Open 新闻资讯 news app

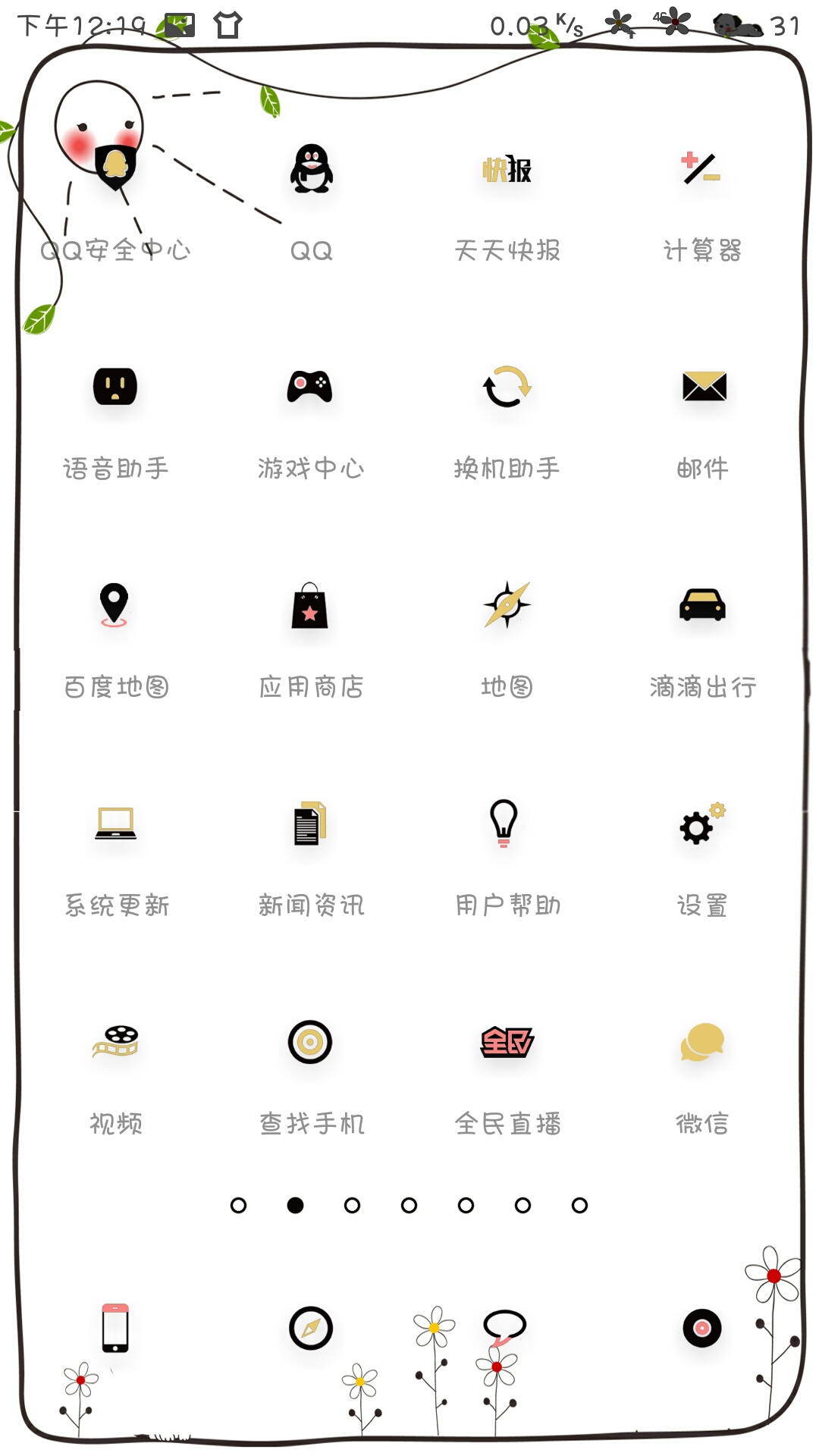(x=310, y=824)
